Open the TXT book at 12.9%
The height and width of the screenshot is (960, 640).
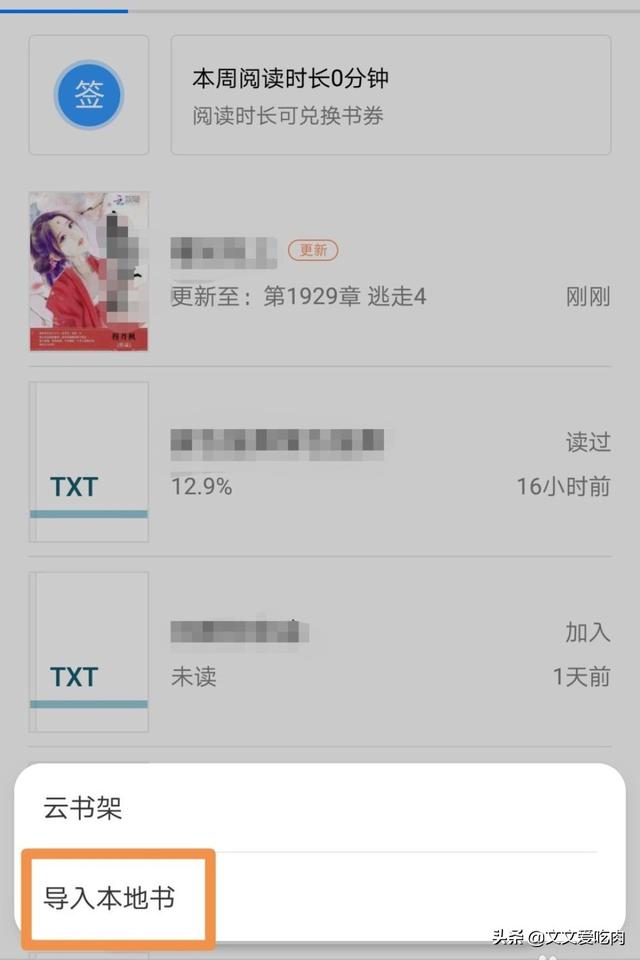pyautogui.click(x=320, y=462)
